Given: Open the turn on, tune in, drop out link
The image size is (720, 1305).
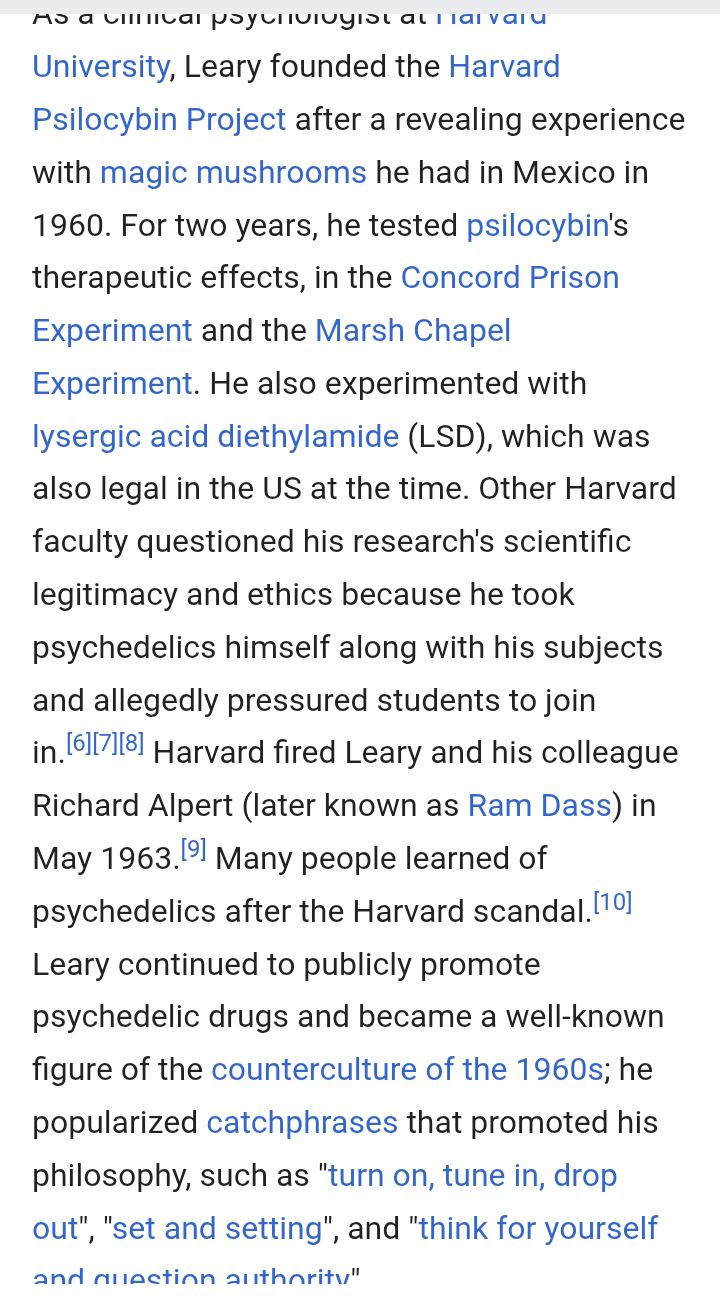Looking at the screenshot, I should (473, 1176).
